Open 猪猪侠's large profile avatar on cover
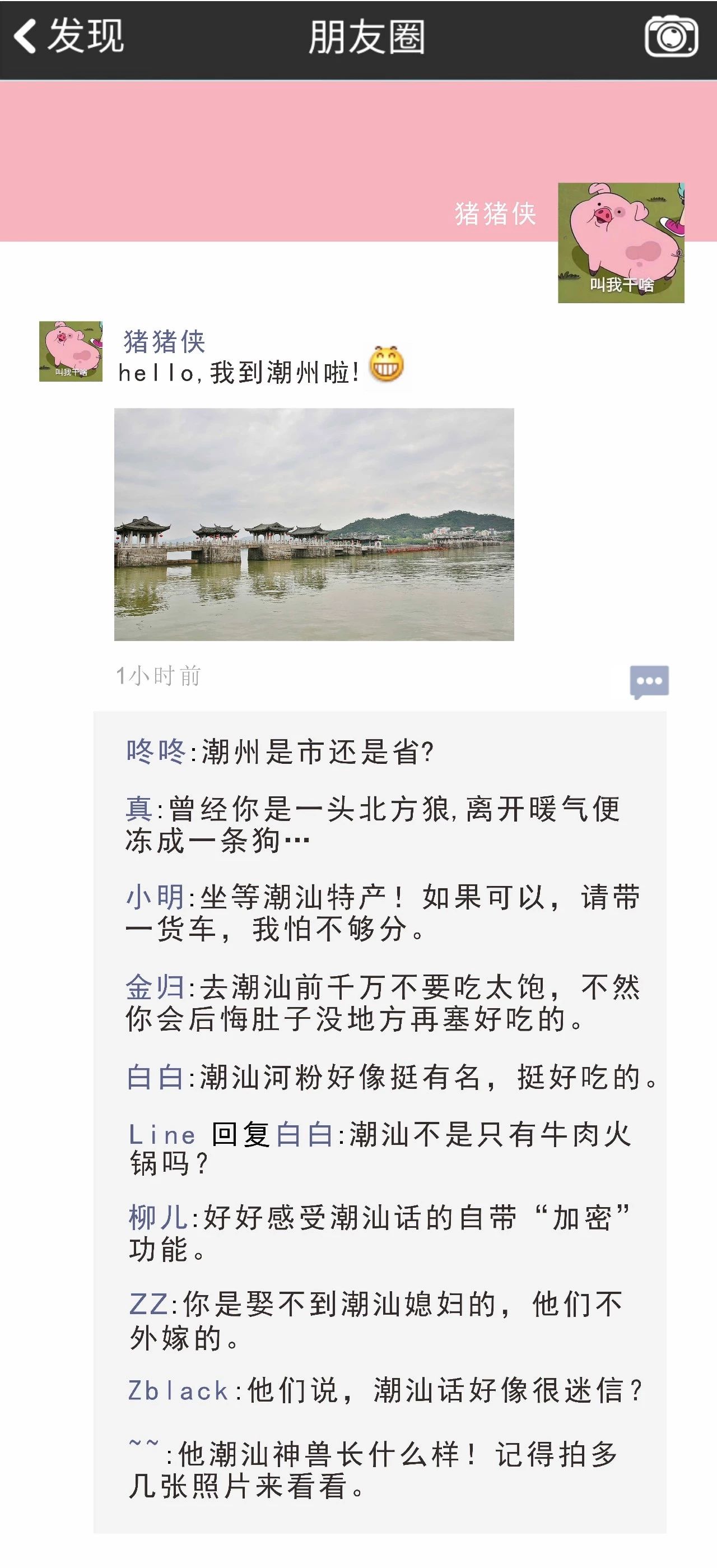This screenshot has width=717, height=1568. click(x=621, y=242)
